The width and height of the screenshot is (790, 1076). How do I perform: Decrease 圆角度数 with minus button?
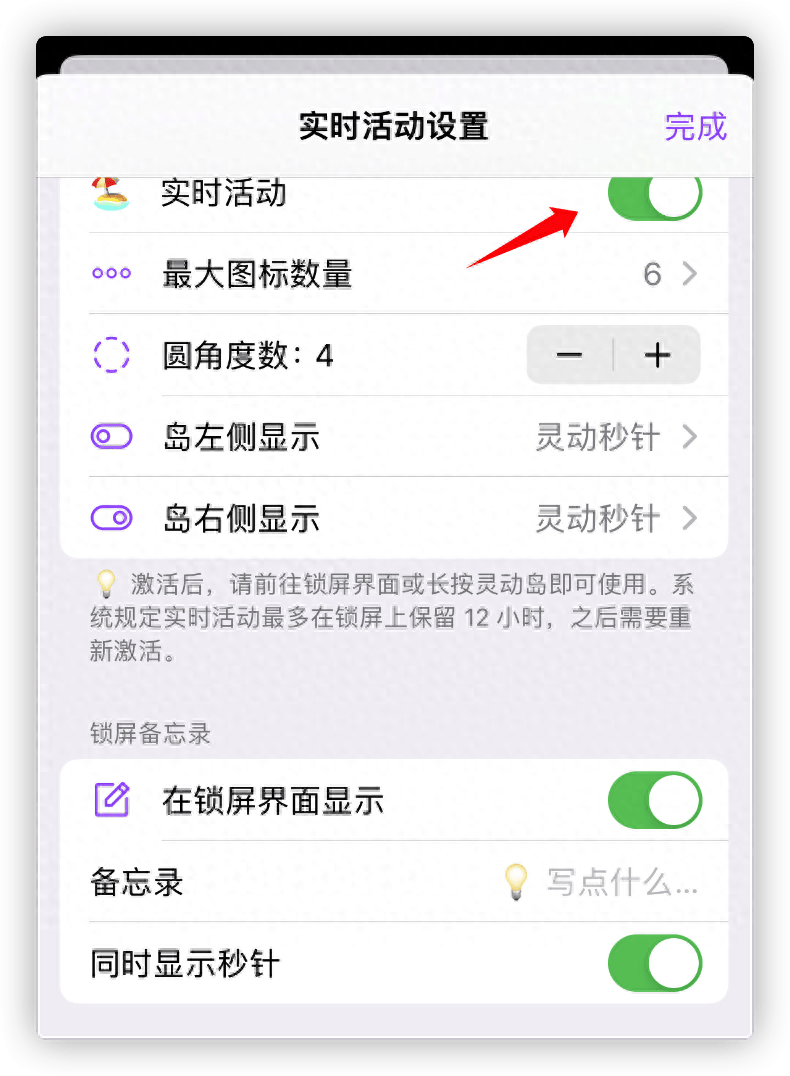570,355
